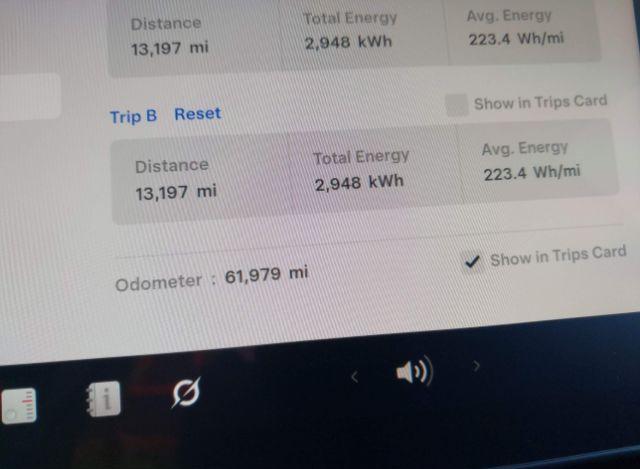Tap the crossed-circle icon in the dock
The width and height of the screenshot is (640, 469).
point(185,394)
